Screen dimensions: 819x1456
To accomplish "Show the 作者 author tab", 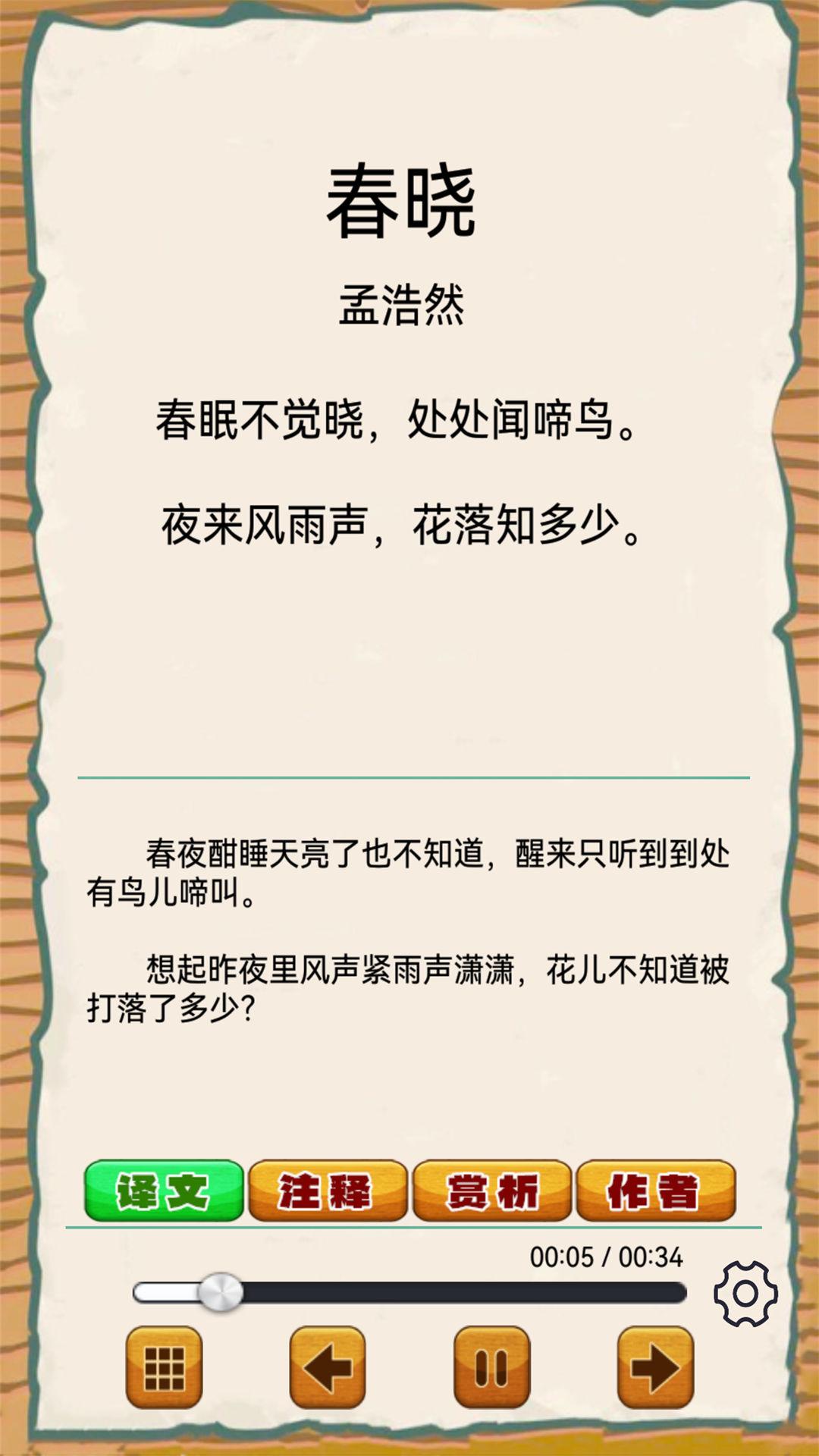I will coord(655,1191).
